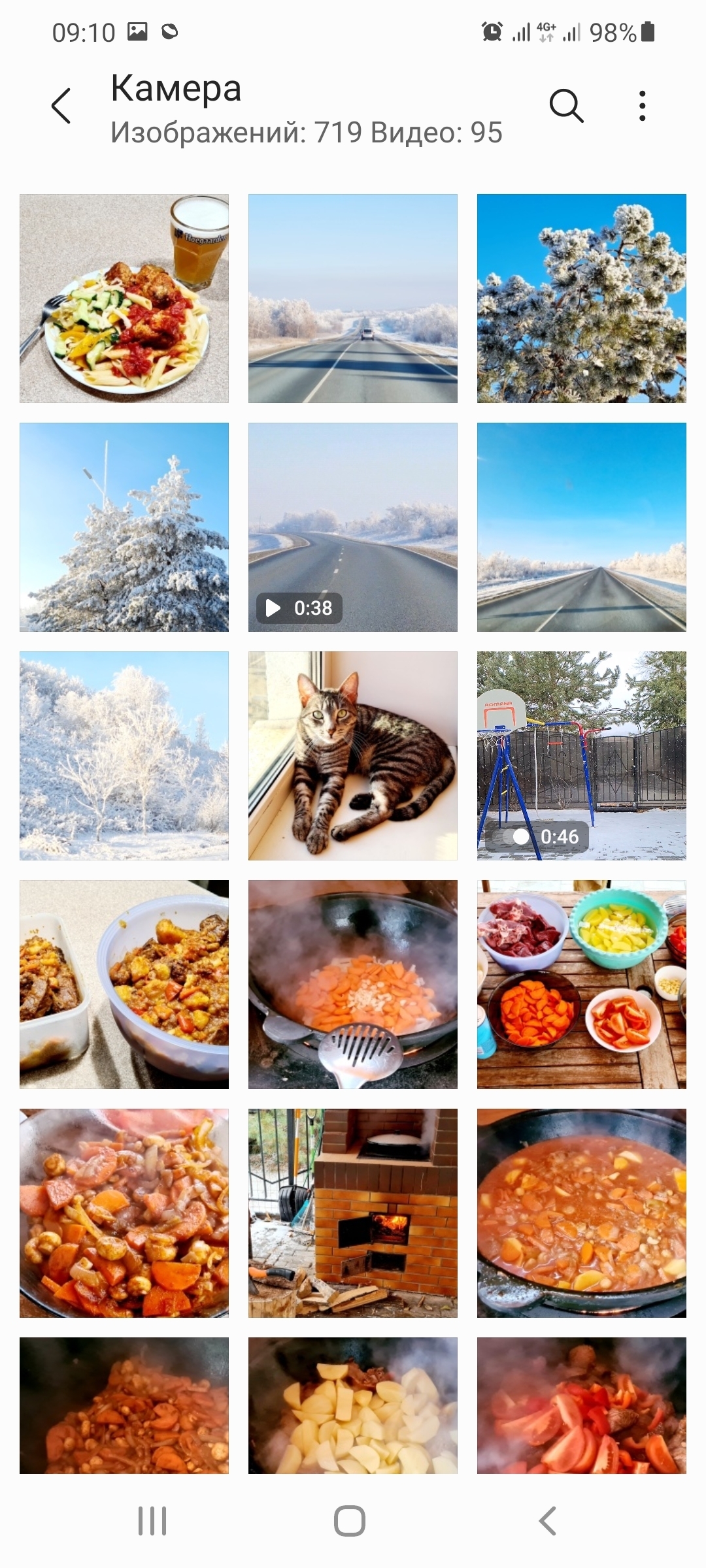The width and height of the screenshot is (706, 1568).
Task: Open recent apps from the navigation bar
Action: [x=152, y=1521]
